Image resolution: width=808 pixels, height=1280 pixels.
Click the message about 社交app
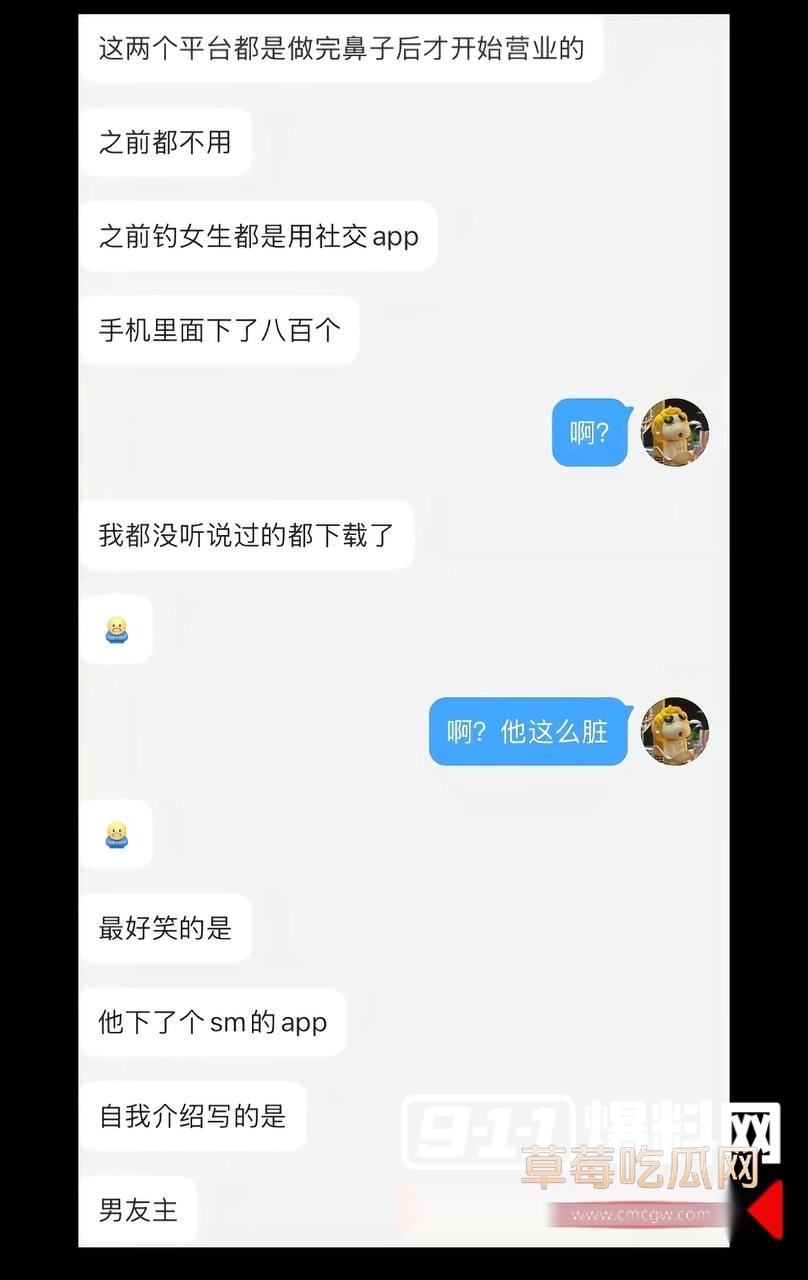258,236
